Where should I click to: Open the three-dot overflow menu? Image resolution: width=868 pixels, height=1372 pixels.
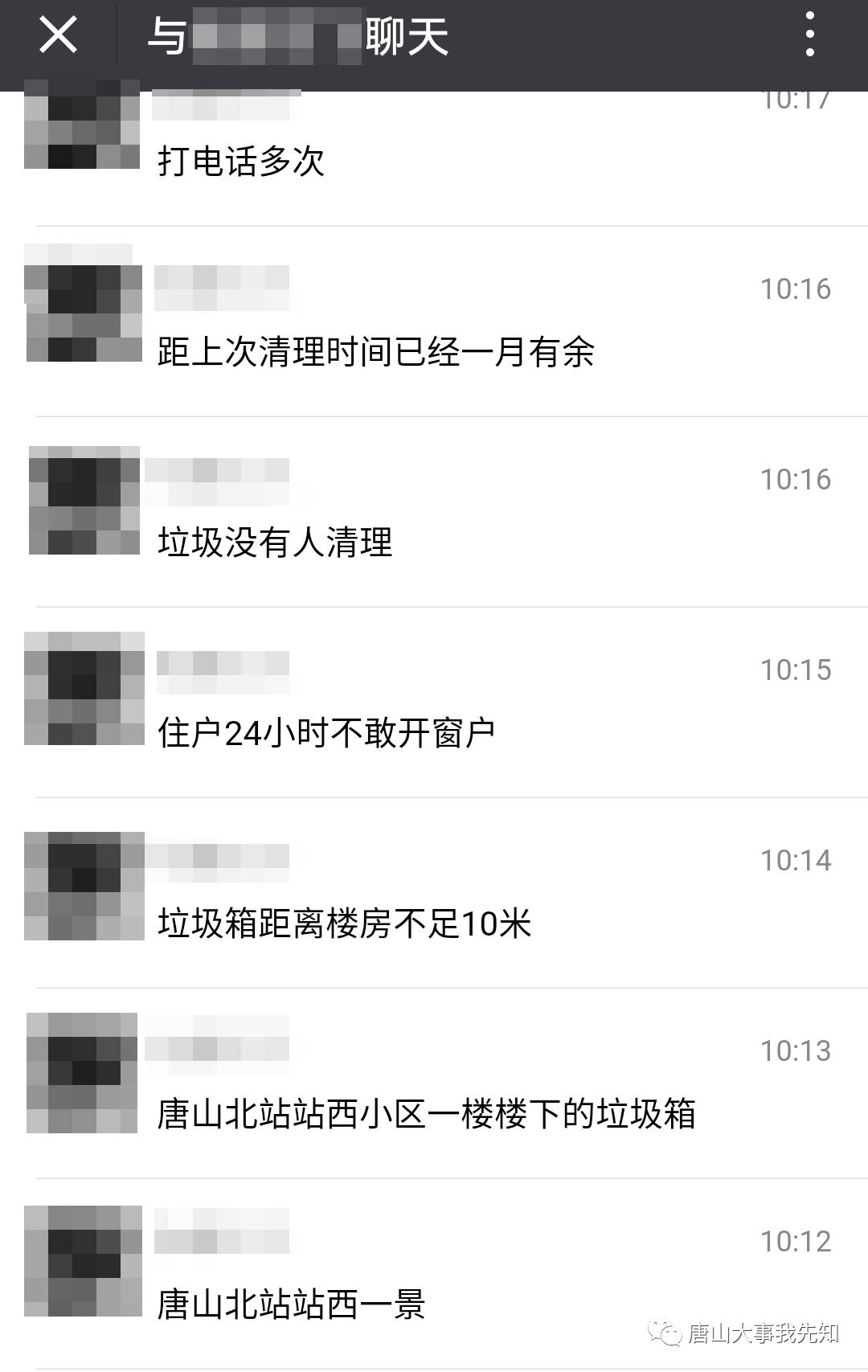coord(809,36)
